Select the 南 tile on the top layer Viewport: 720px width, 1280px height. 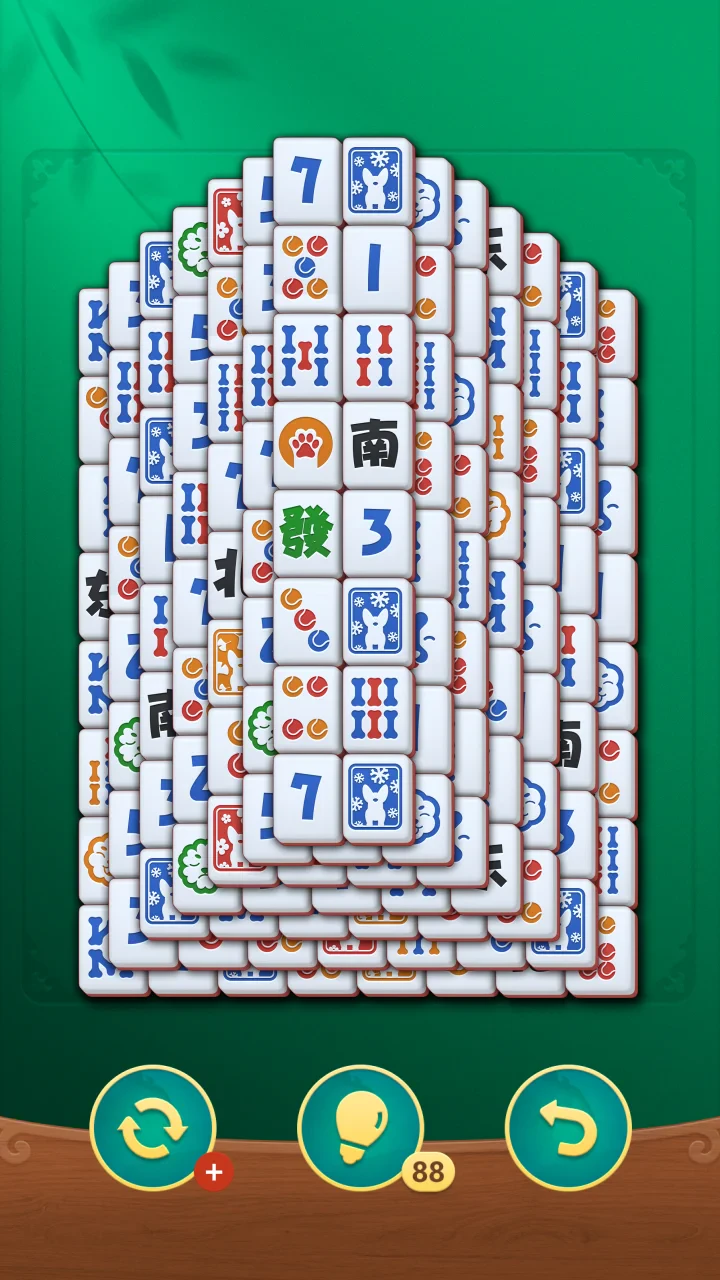(377, 445)
